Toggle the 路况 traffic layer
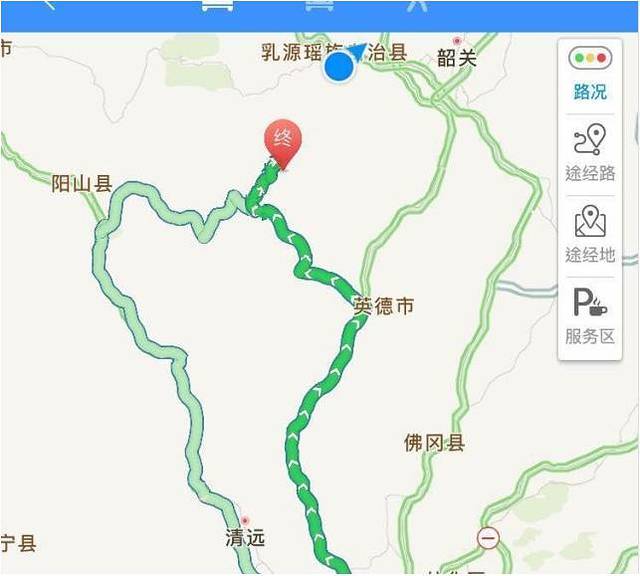The width and height of the screenshot is (640, 576). pos(590,73)
